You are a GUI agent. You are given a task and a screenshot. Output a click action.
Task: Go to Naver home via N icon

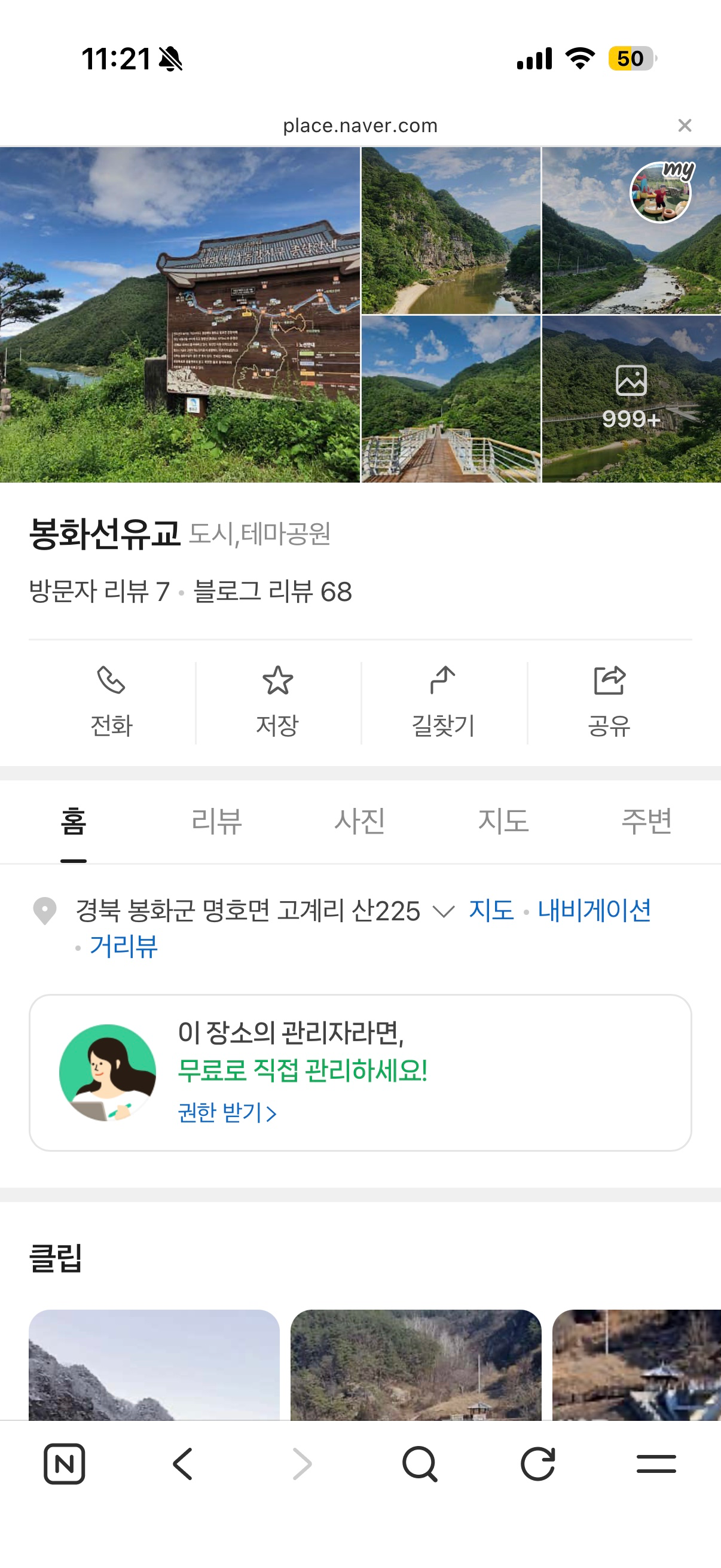(x=65, y=1463)
